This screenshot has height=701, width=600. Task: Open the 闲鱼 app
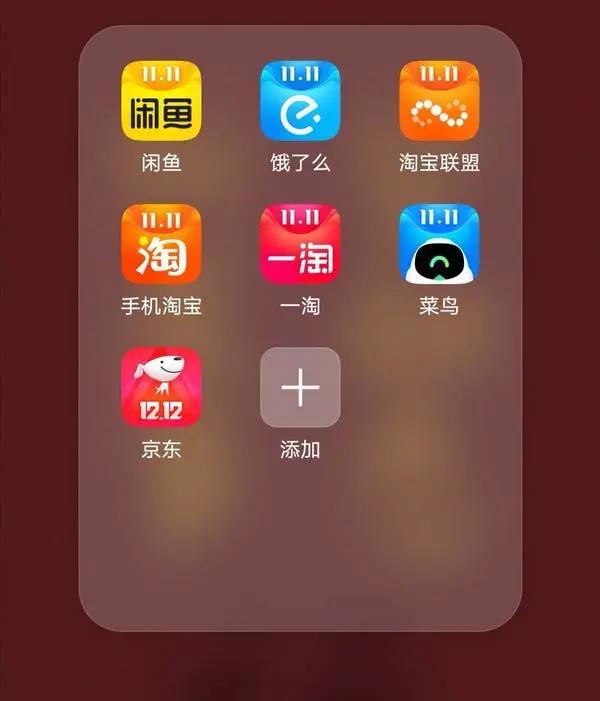coord(161,101)
